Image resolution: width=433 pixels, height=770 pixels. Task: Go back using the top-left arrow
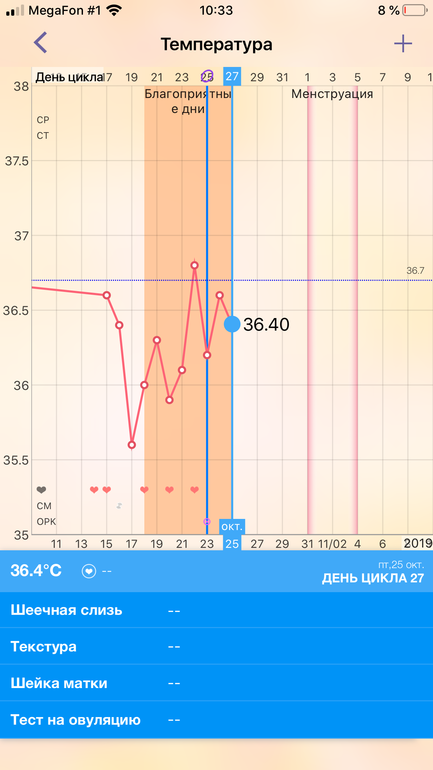(x=40, y=43)
